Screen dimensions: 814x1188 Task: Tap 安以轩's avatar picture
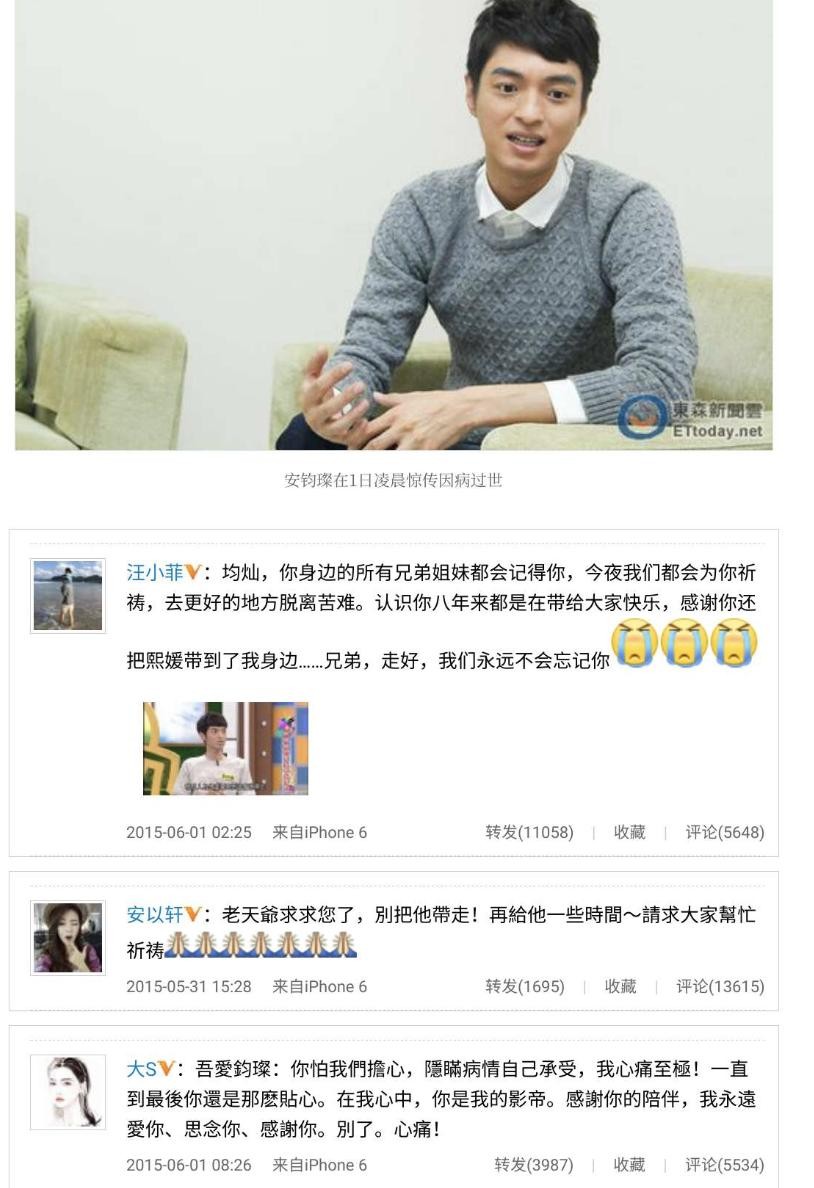pyautogui.click(x=68, y=938)
